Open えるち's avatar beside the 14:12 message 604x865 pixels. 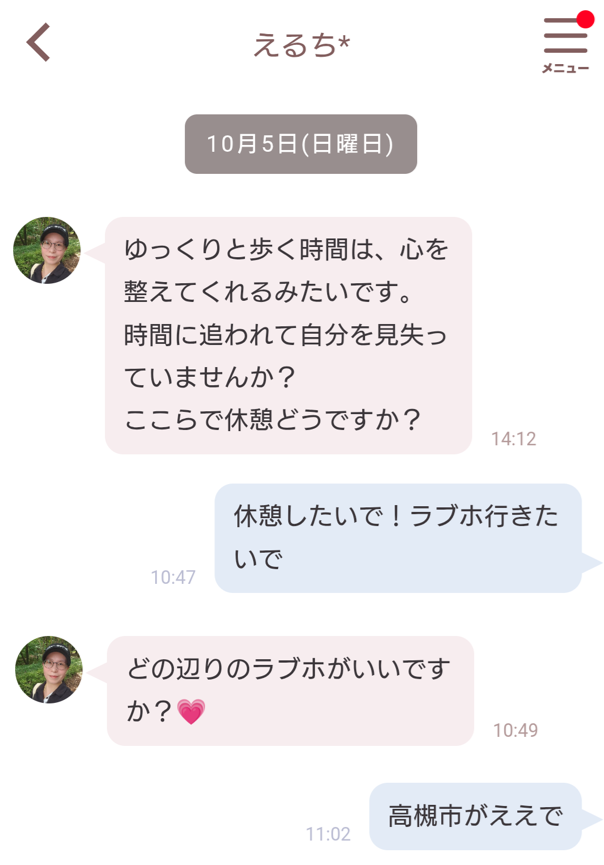tap(47, 250)
